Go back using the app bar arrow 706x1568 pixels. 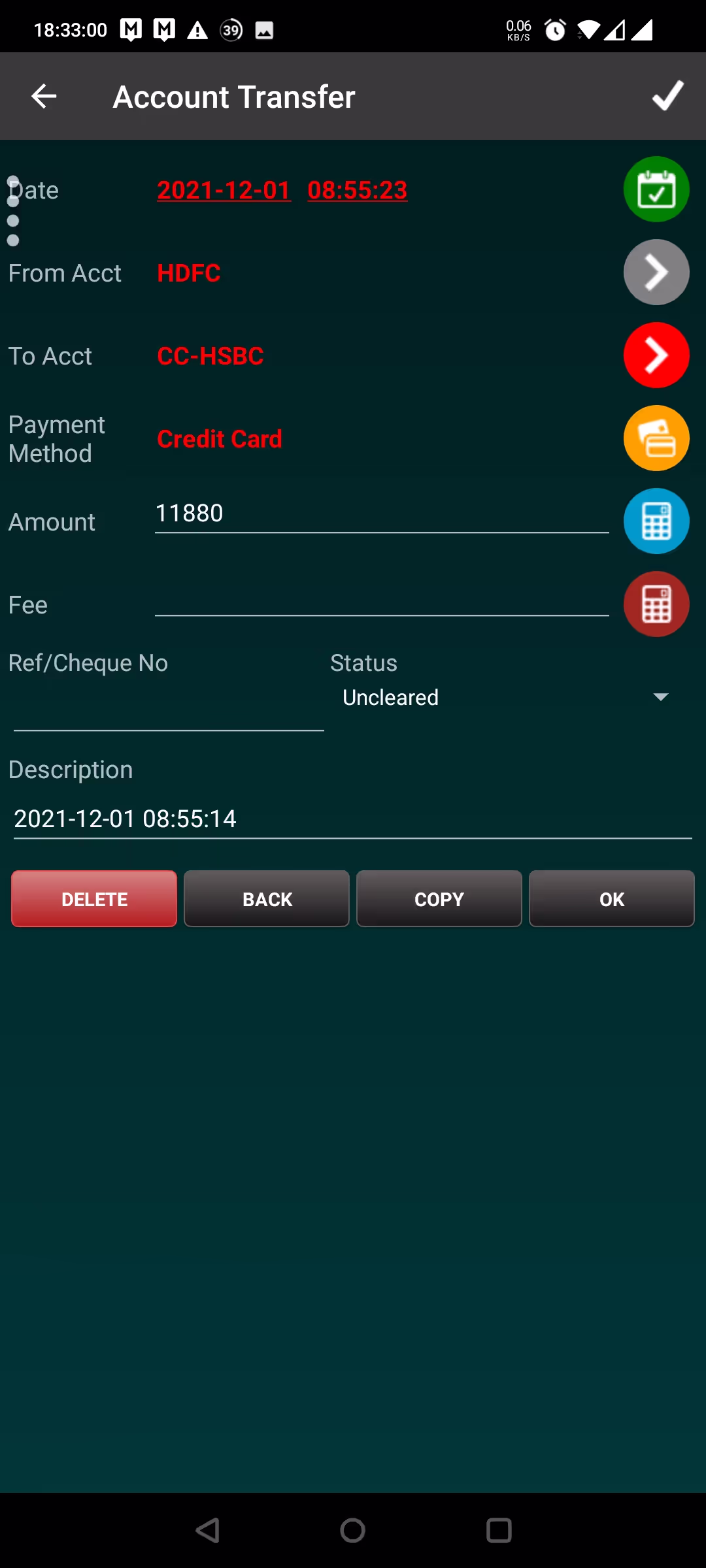click(44, 97)
